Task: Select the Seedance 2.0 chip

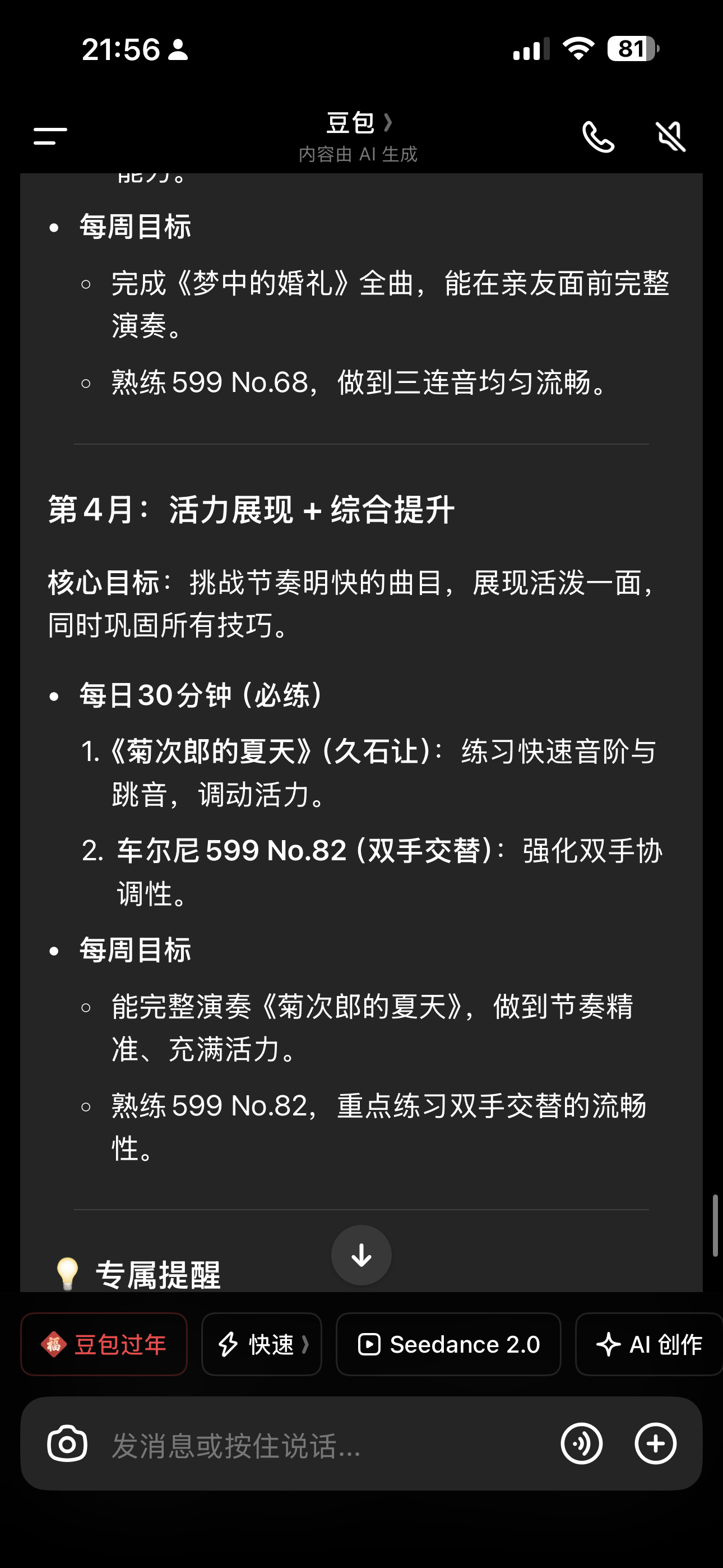Action: (x=448, y=1344)
